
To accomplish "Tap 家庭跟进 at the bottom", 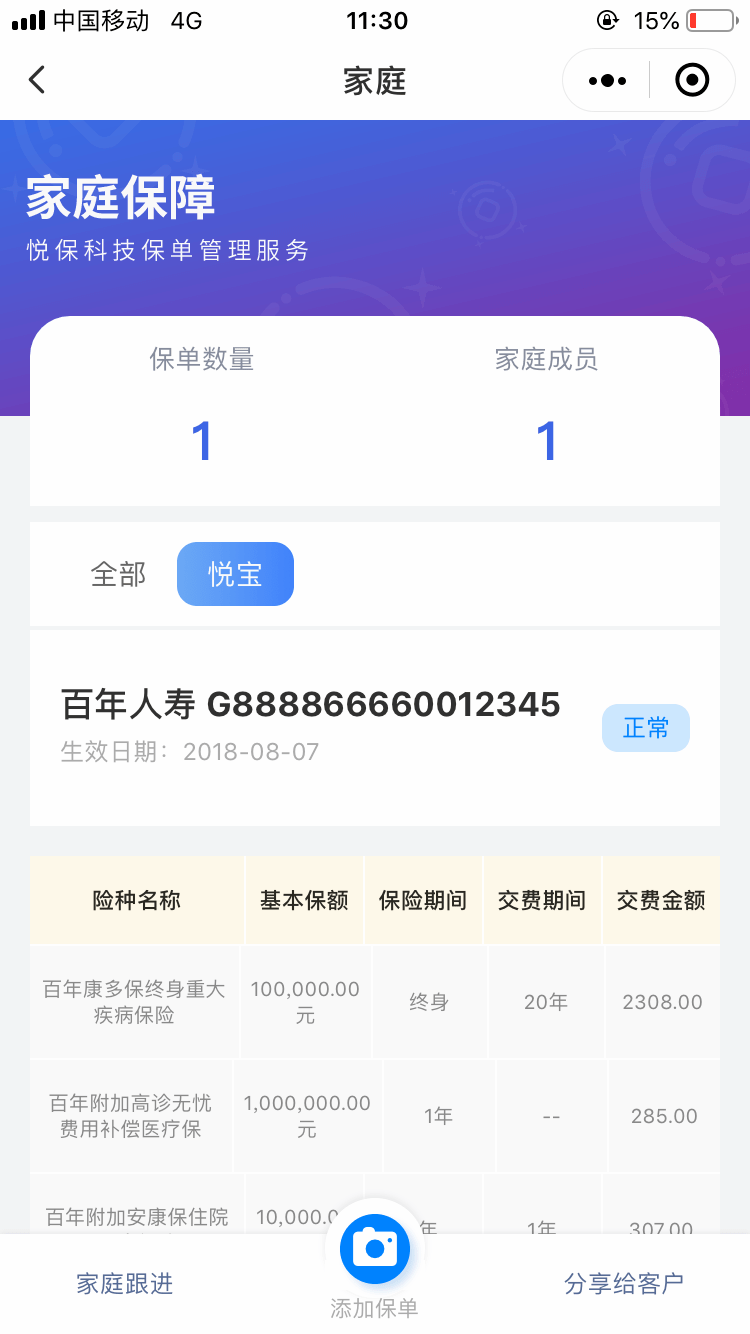I will point(125,1284).
